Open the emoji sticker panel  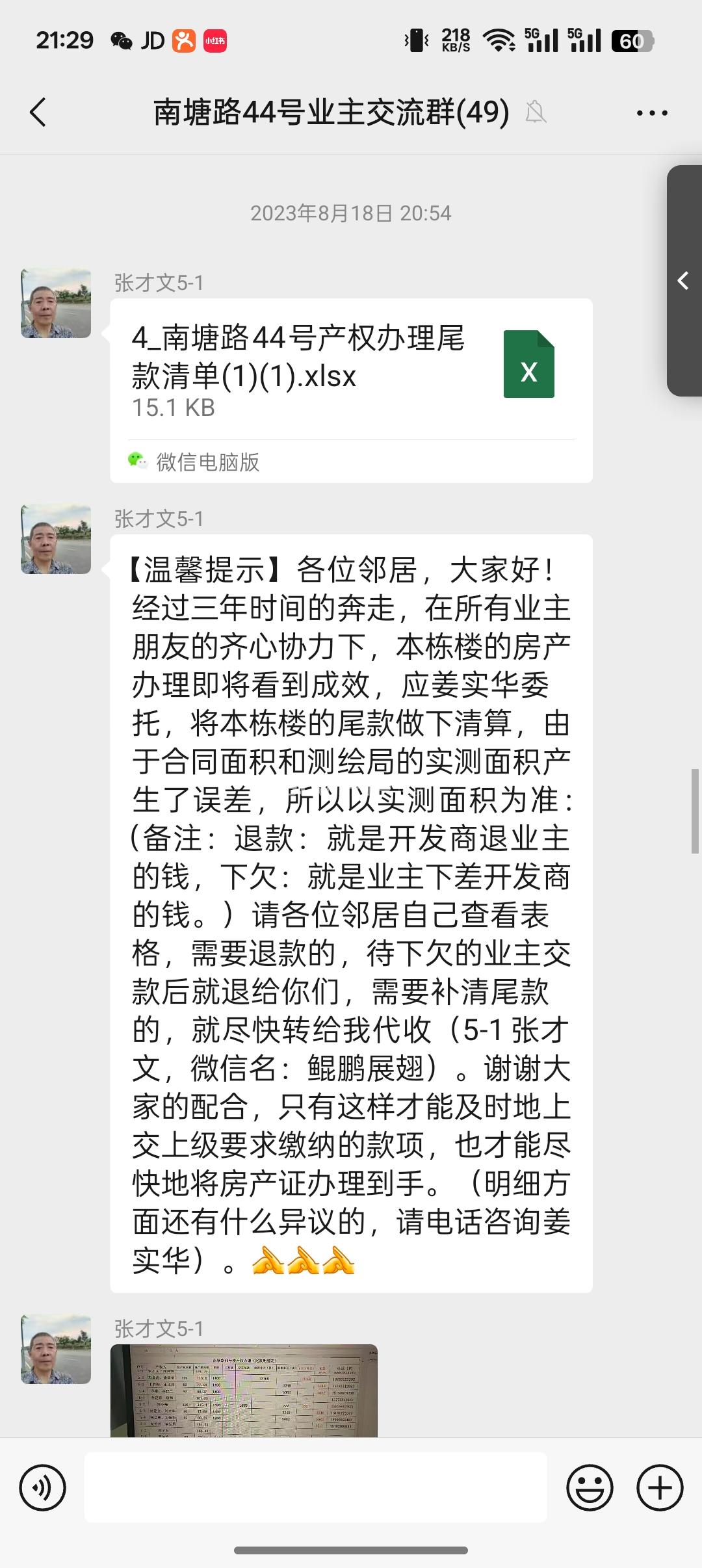coord(590,1488)
